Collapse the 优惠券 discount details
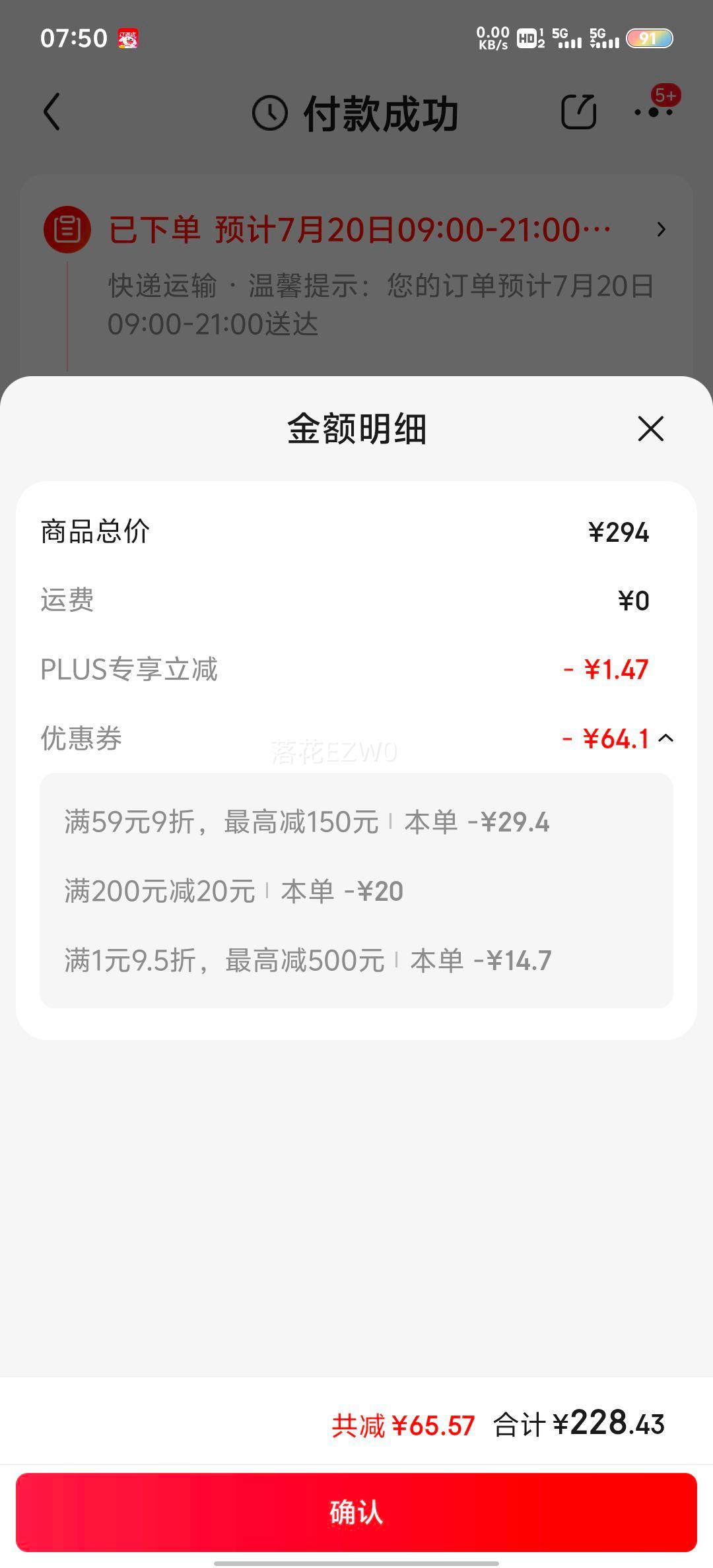713x1568 pixels. click(665, 738)
